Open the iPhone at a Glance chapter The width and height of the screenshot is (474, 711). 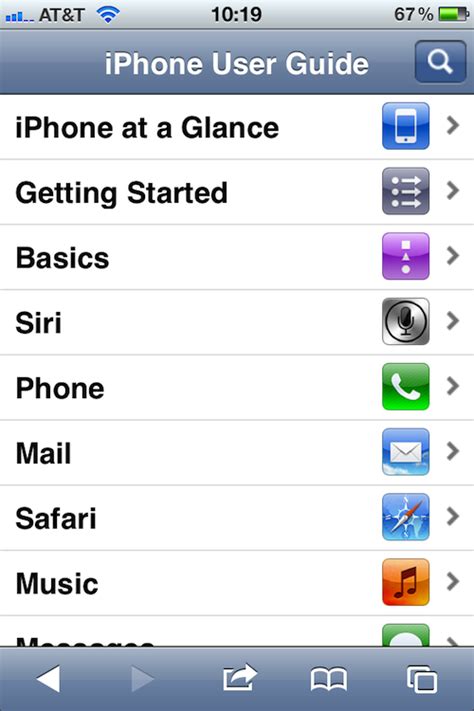click(x=237, y=127)
